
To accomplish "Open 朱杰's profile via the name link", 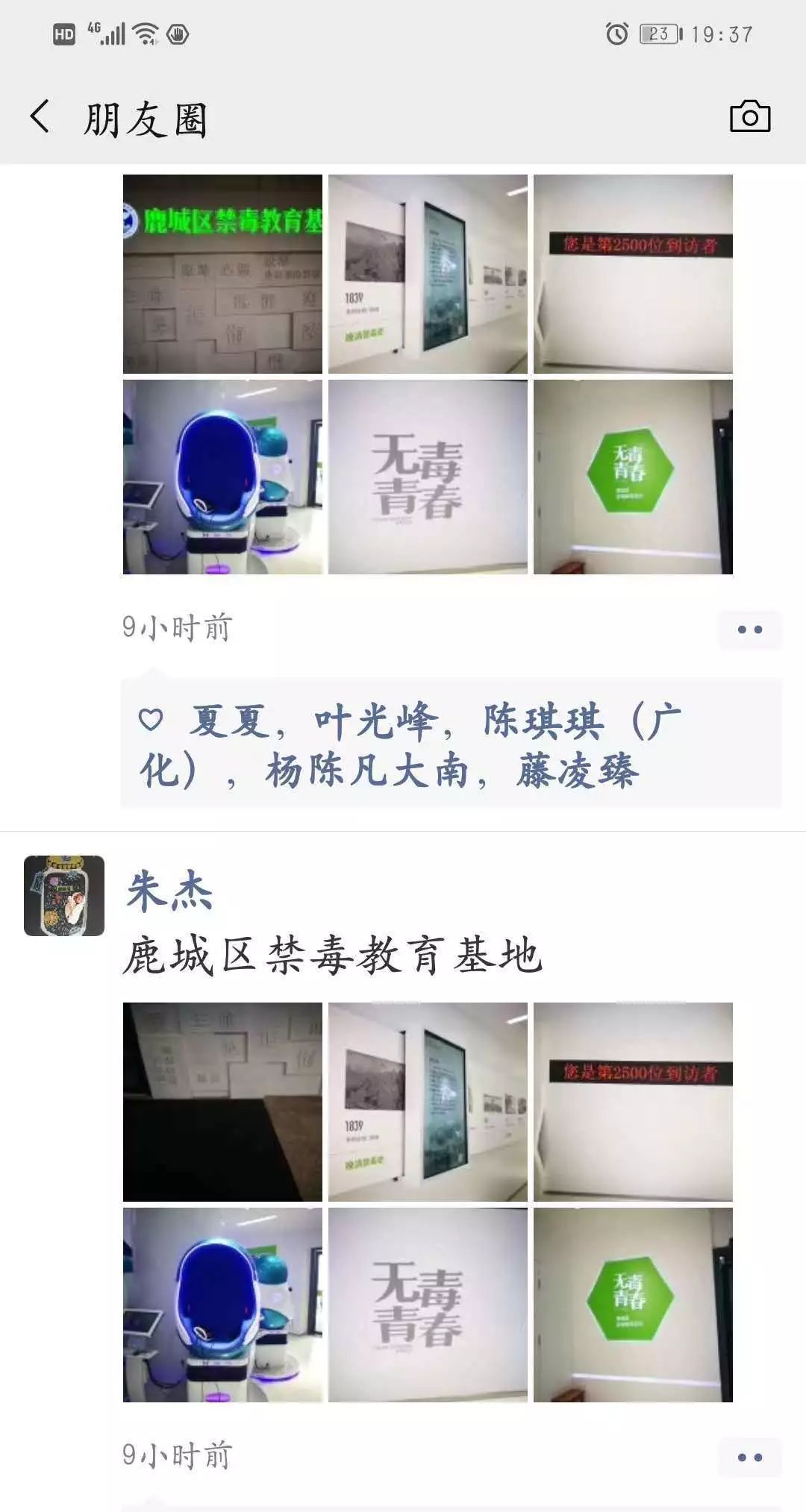I will [169, 891].
